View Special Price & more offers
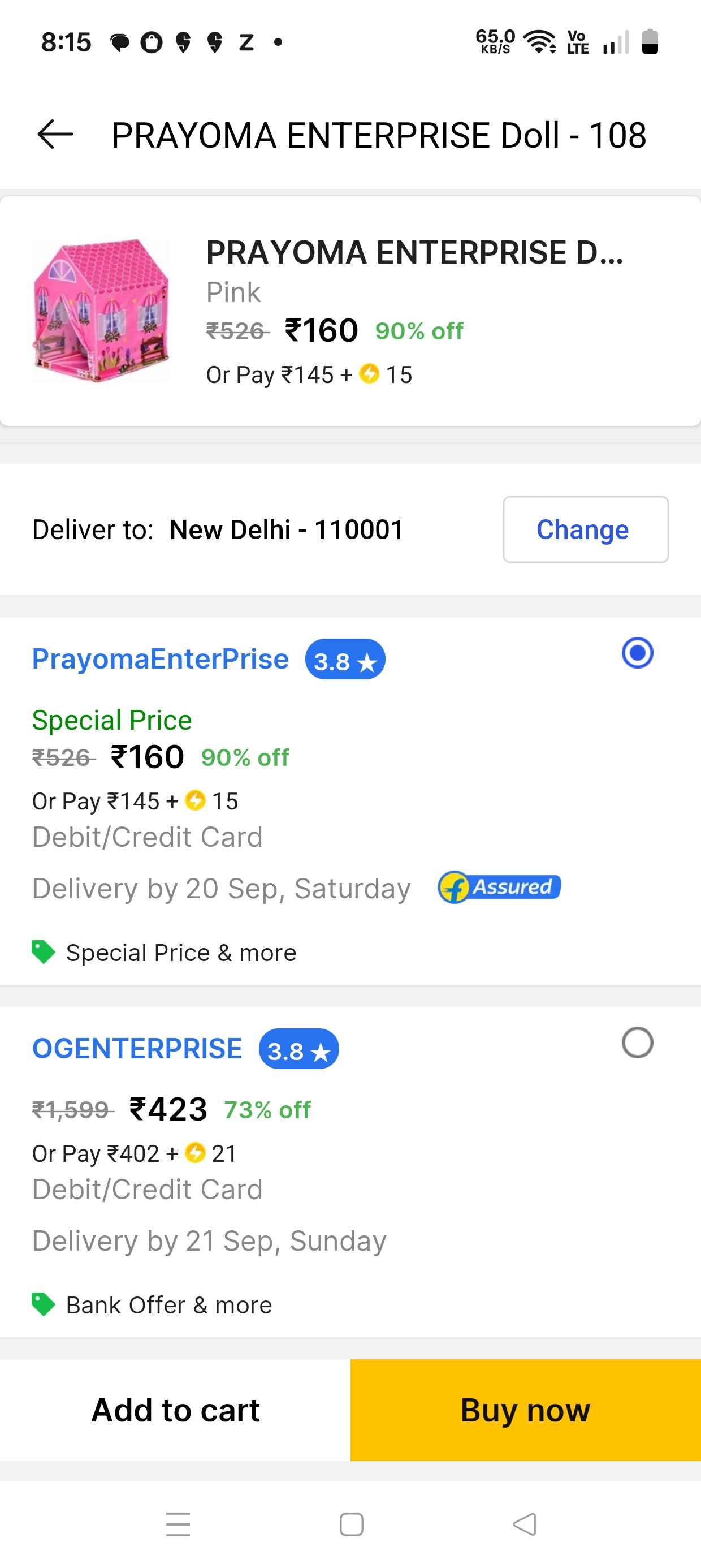This screenshot has width=701, height=1568. point(180,953)
